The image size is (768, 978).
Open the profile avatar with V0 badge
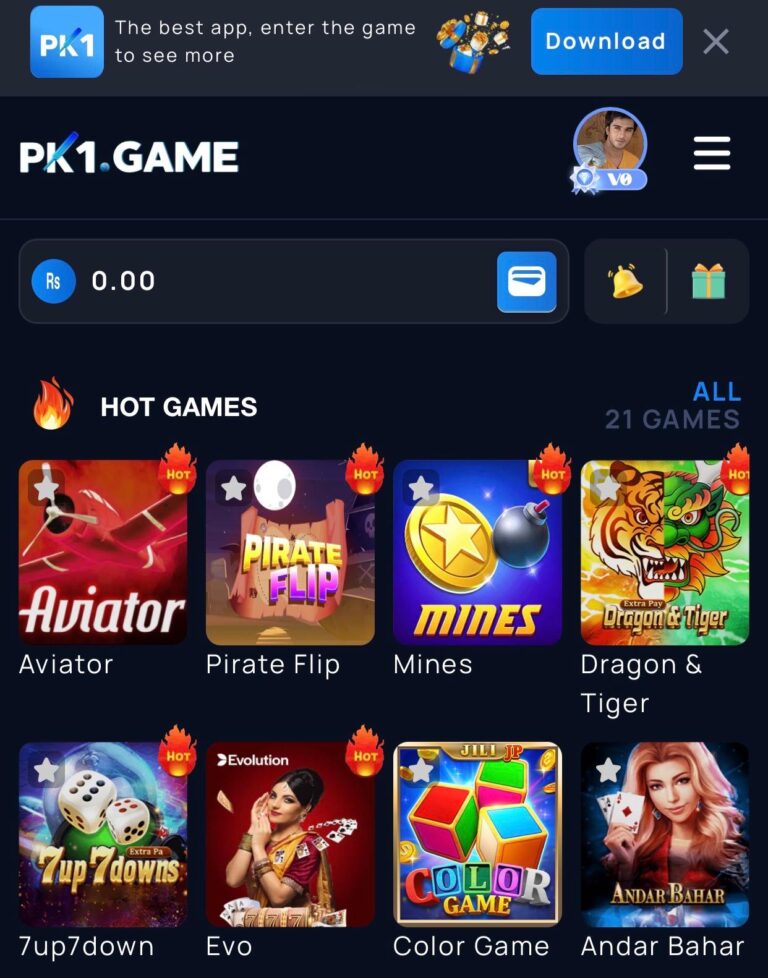point(612,145)
